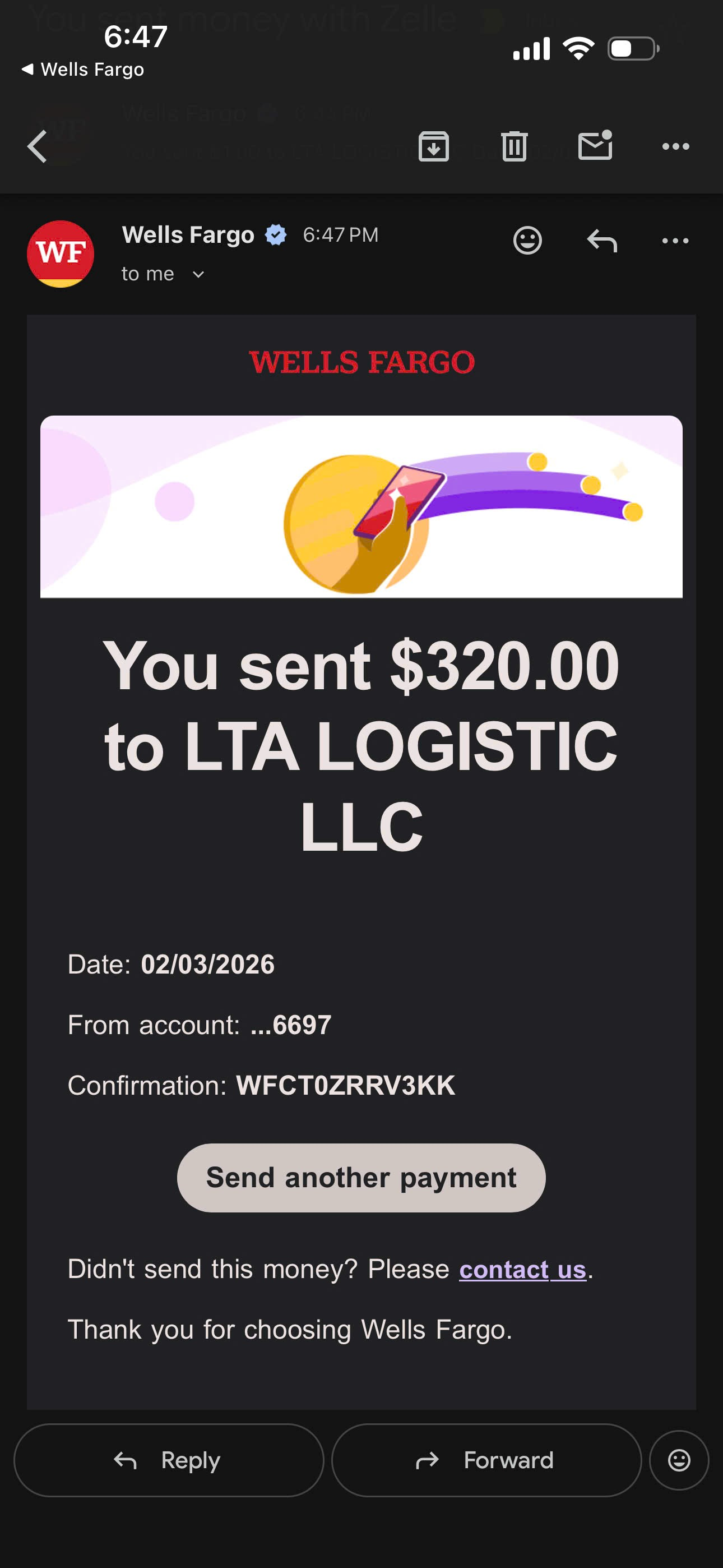Forward this email
Viewport: 723px width, 1568px height.
point(486,1460)
